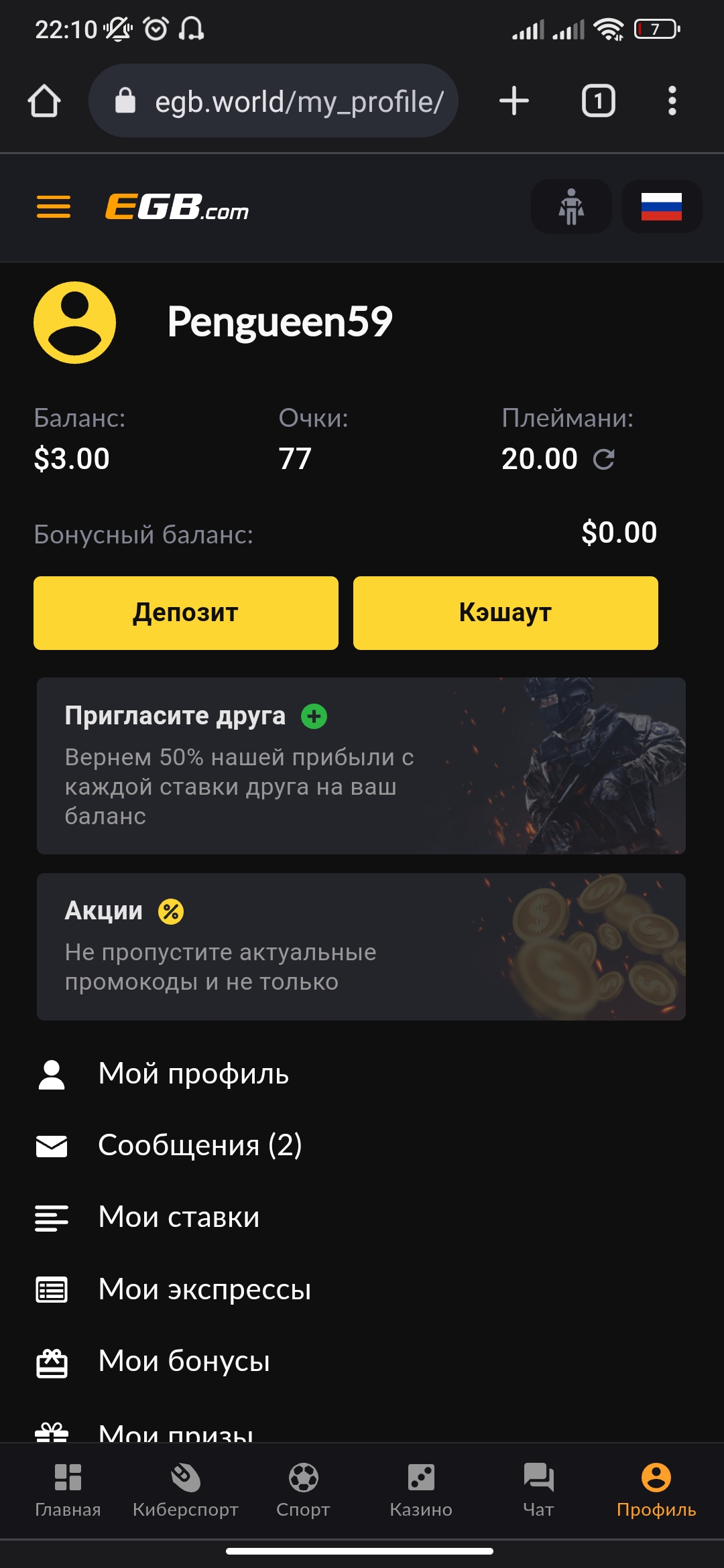Select Мои ставки menu entry
724x1568 pixels.
click(x=178, y=1216)
